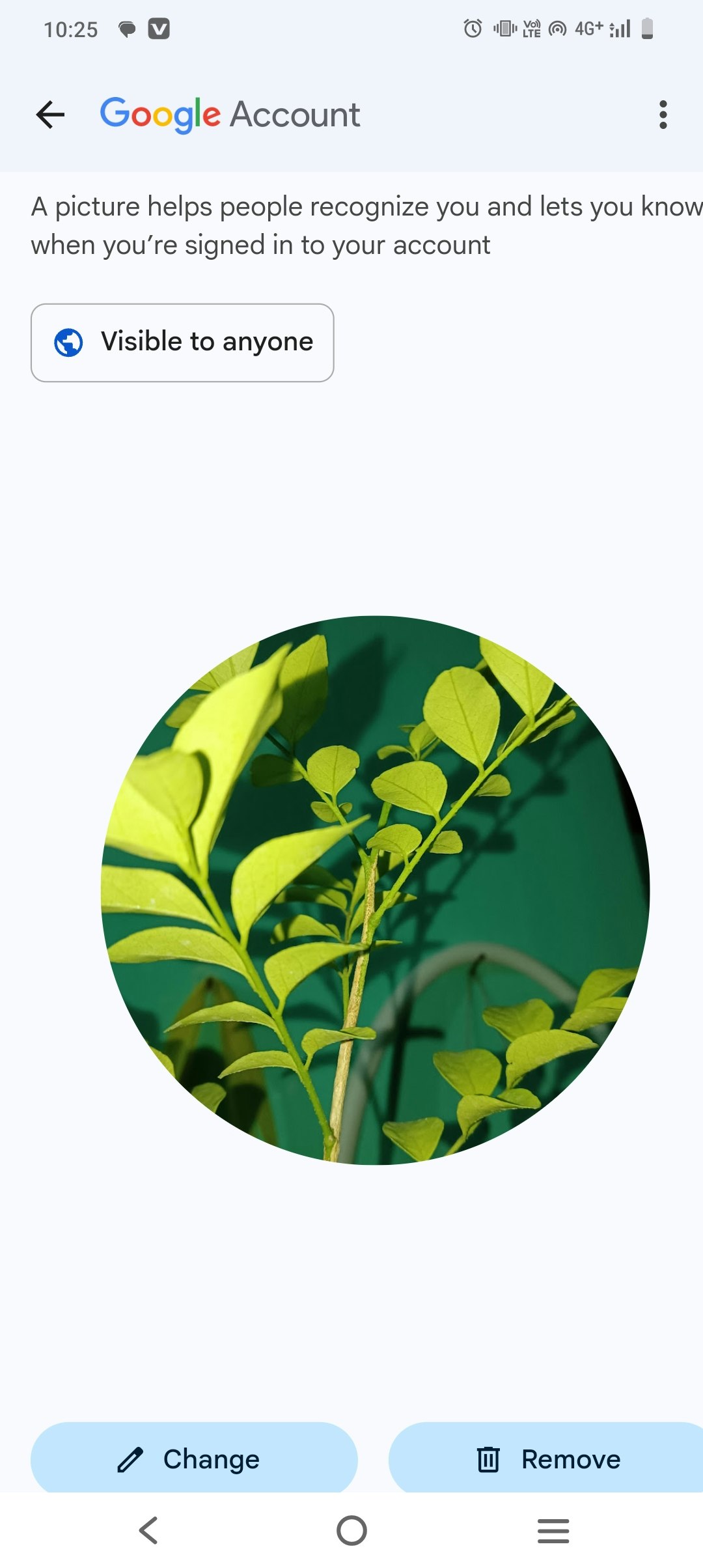Open recent apps from navigation bar
Image resolution: width=703 pixels, height=1568 pixels.
[x=553, y=1530]
